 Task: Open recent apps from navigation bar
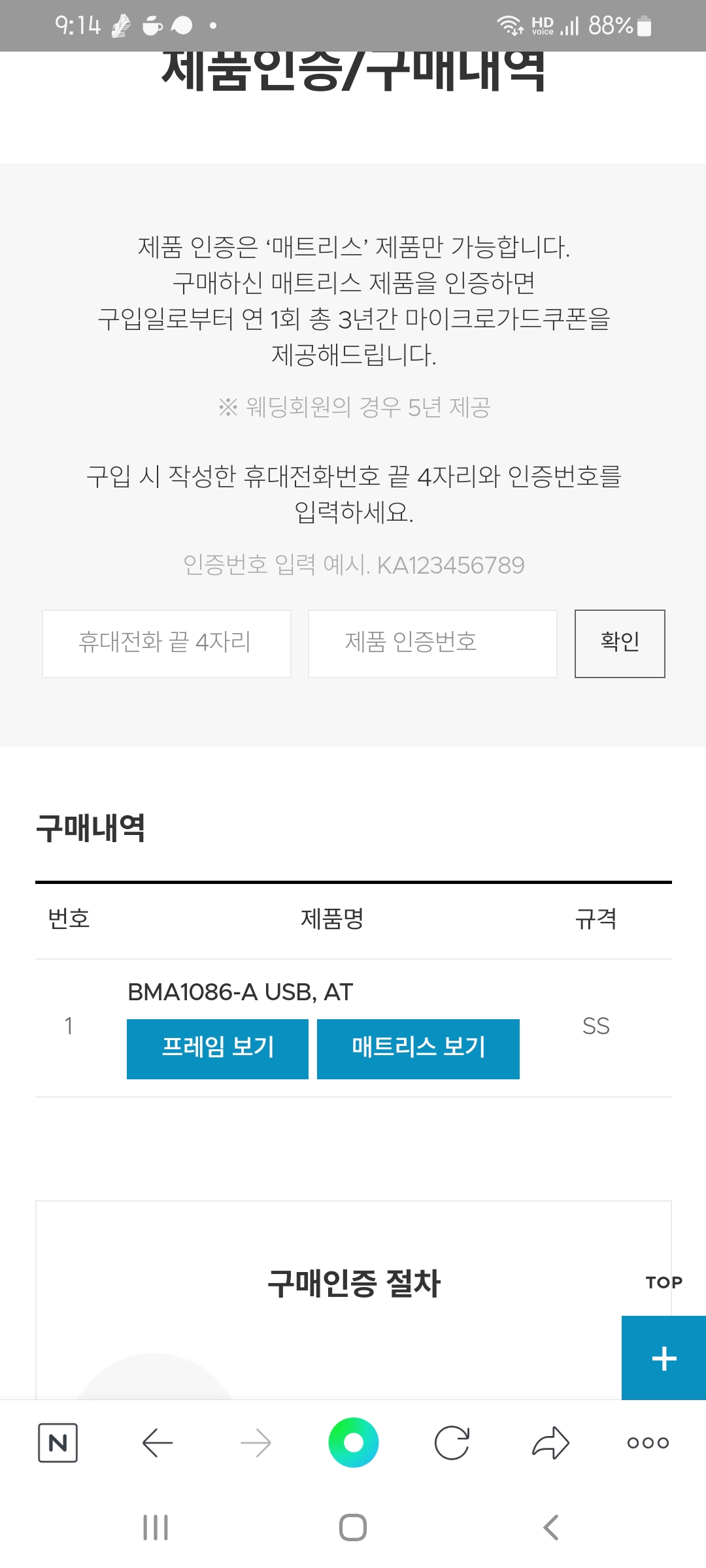[156, 1527]
